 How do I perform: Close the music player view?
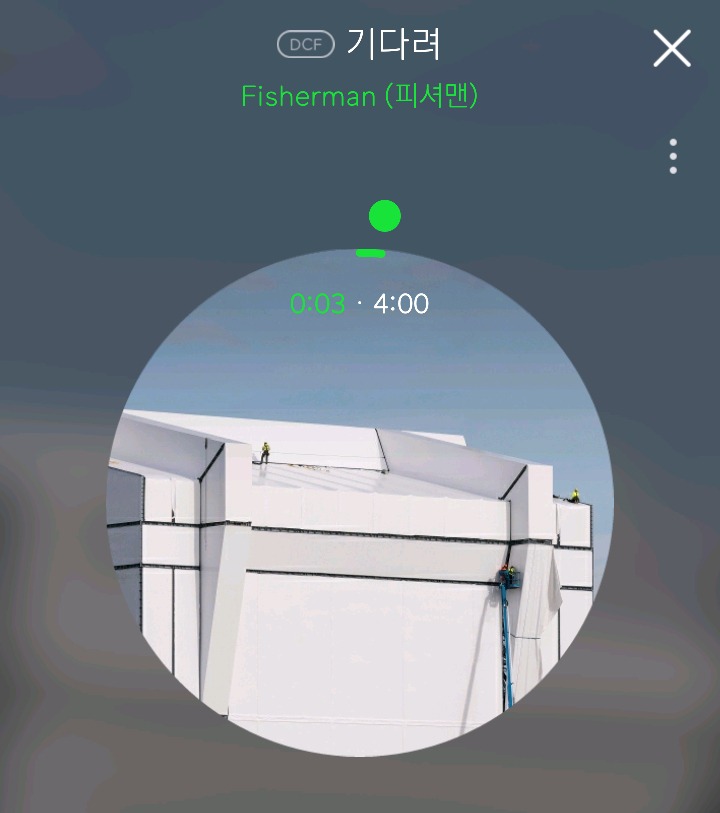pos(672,48)
